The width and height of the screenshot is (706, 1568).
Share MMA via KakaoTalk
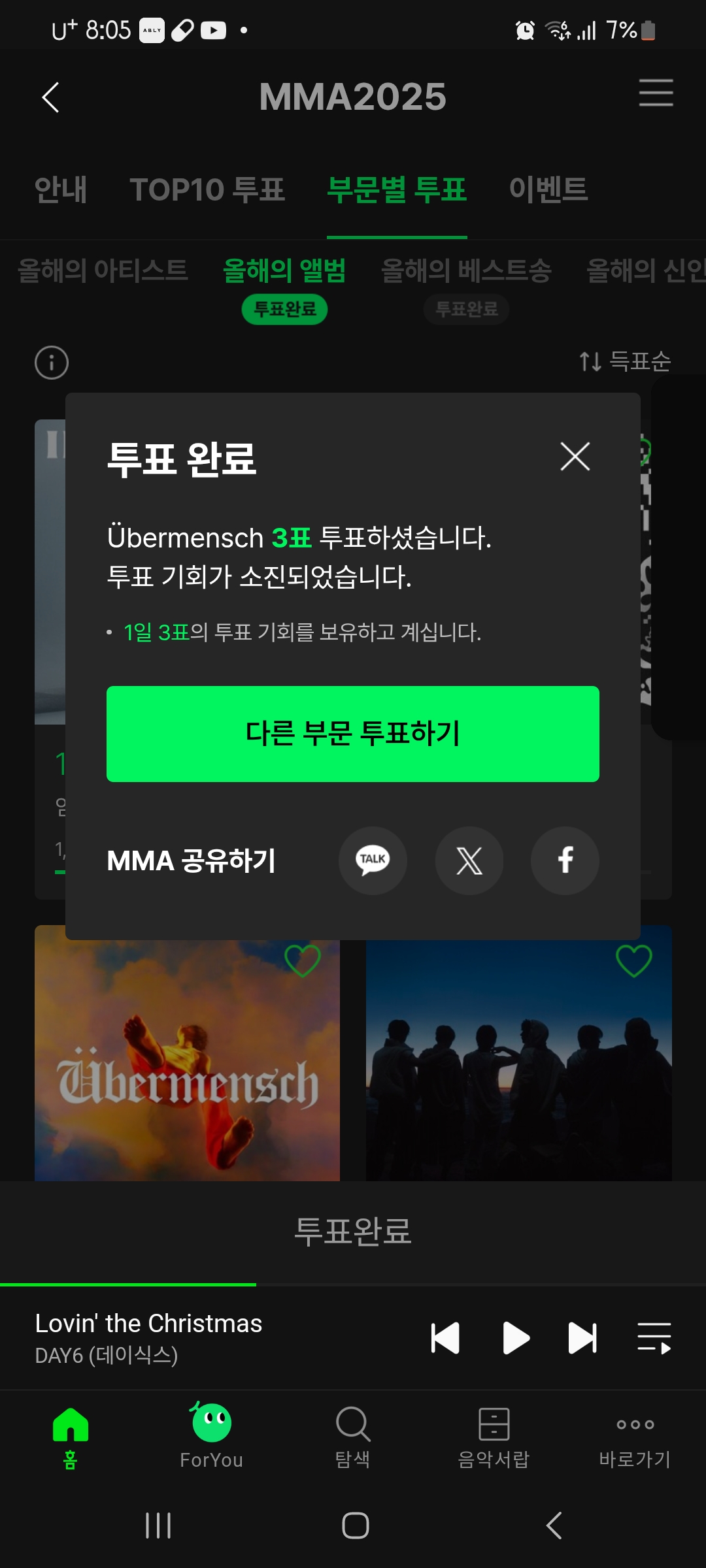click(373, 861)
